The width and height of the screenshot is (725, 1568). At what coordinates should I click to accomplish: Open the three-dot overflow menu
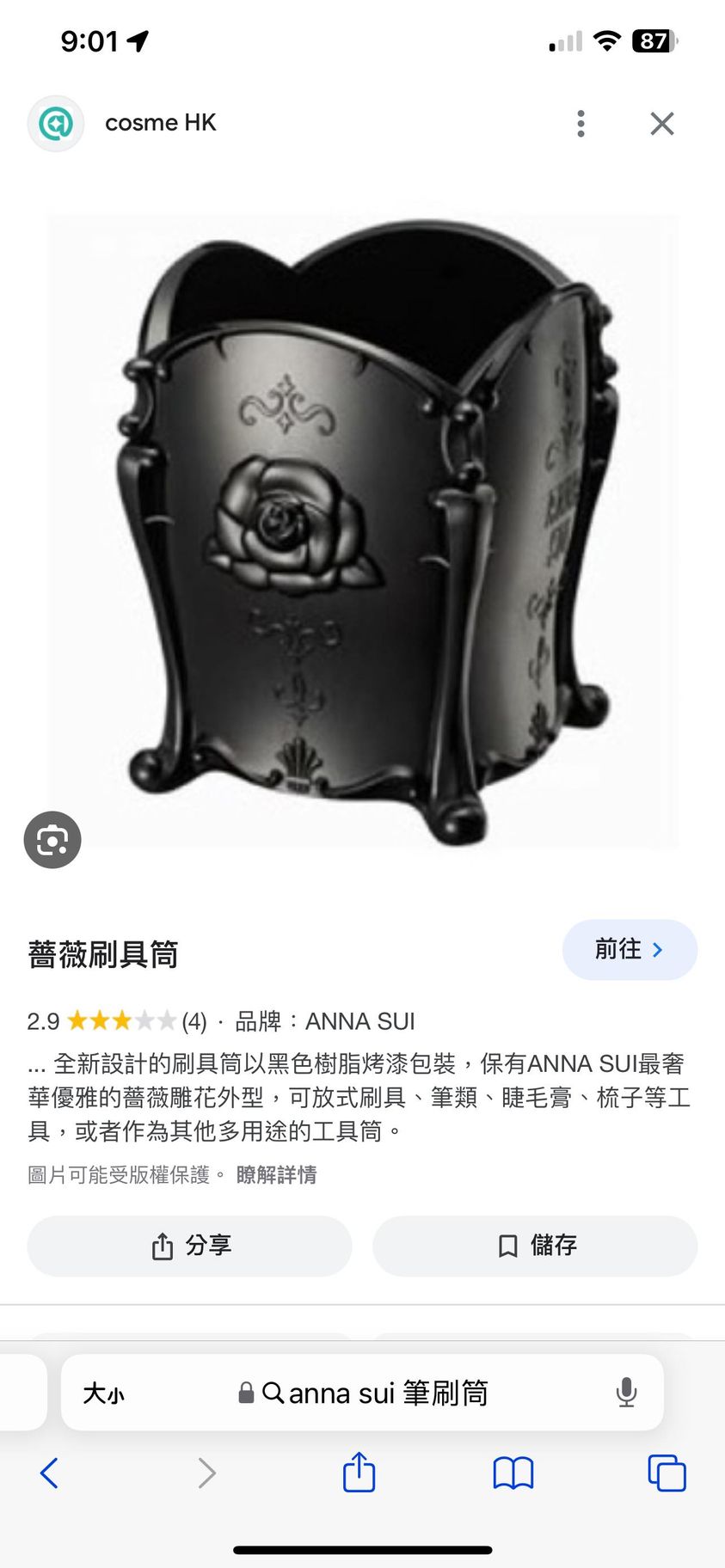point(581,124)
